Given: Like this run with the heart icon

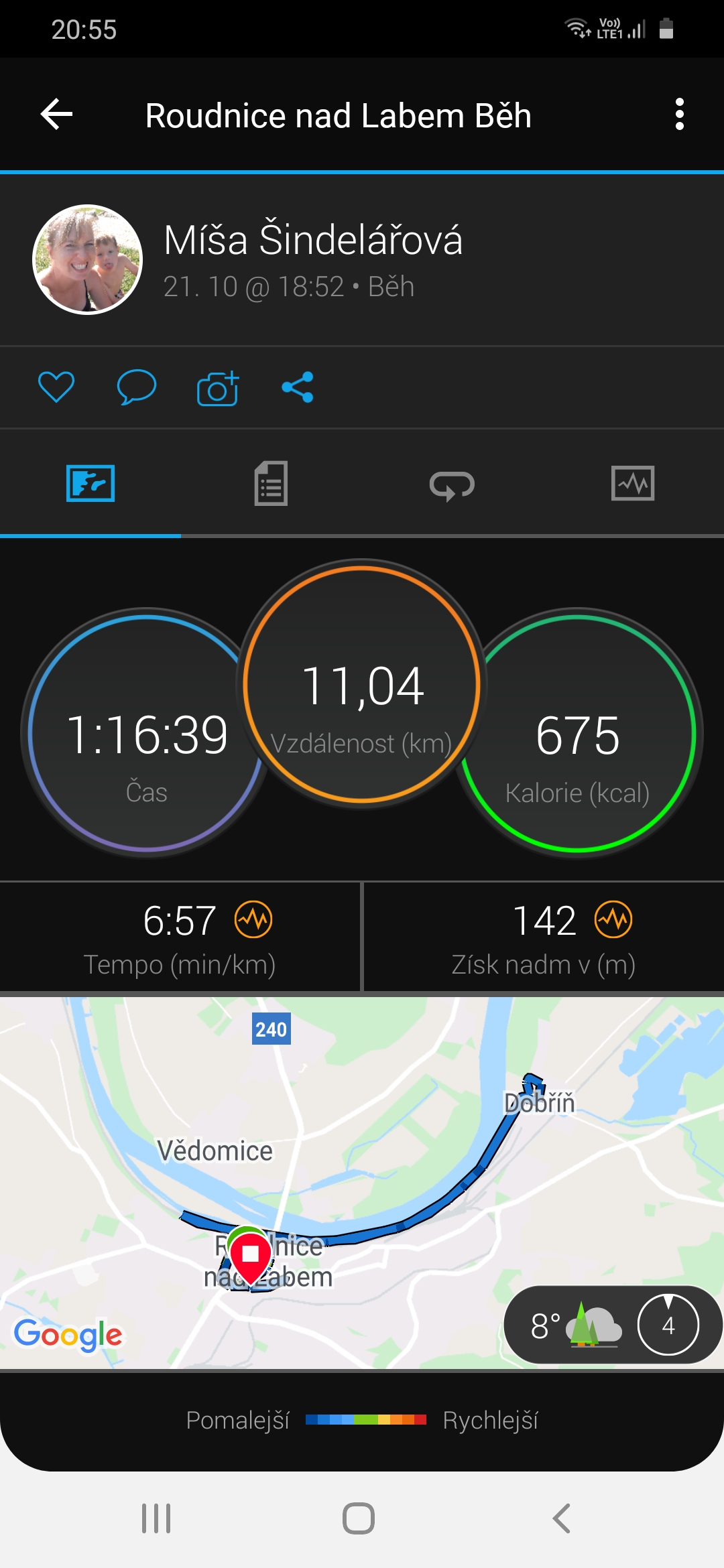Looking at the screenshot, I should coord(56,387).
